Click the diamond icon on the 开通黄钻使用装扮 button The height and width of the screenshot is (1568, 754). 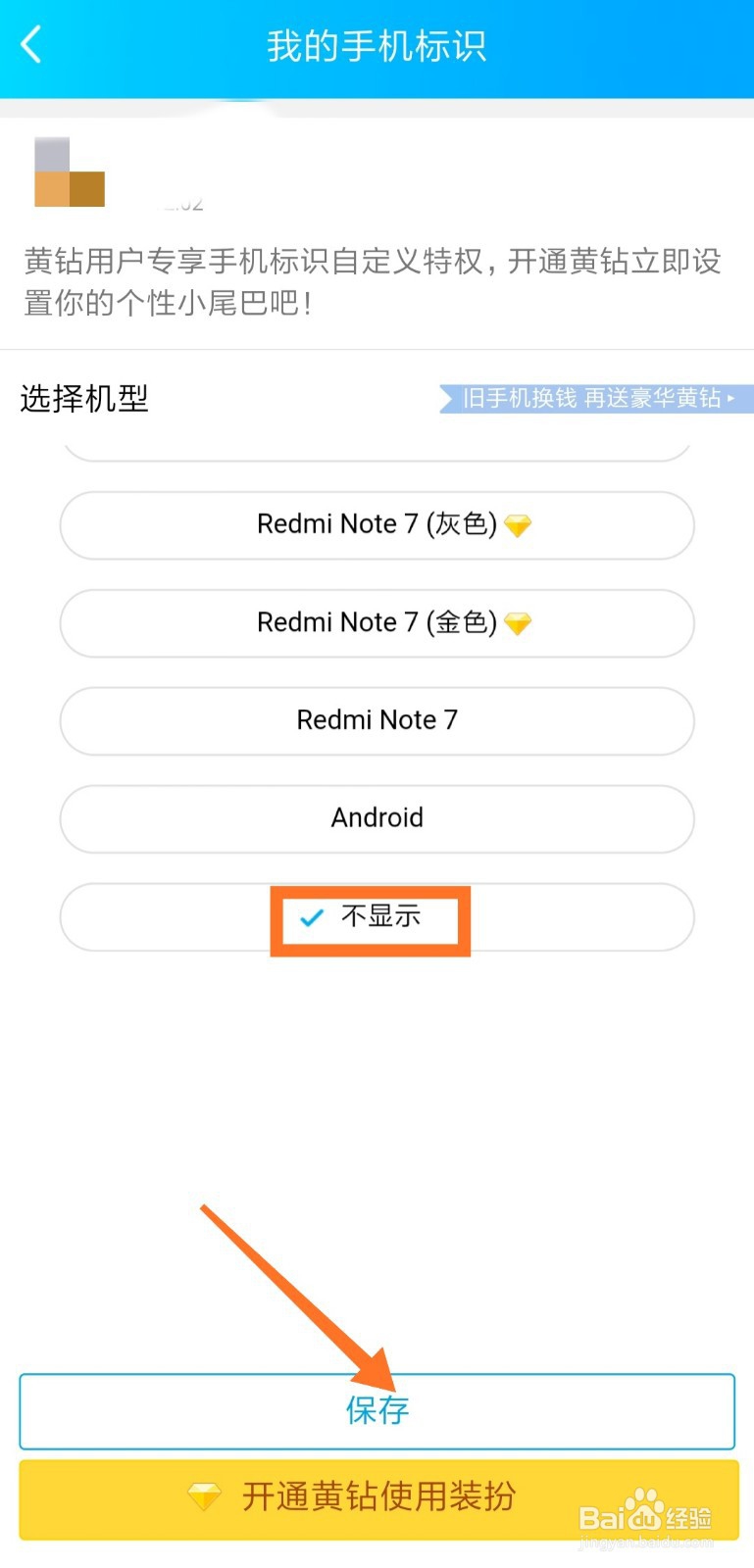203,1497
